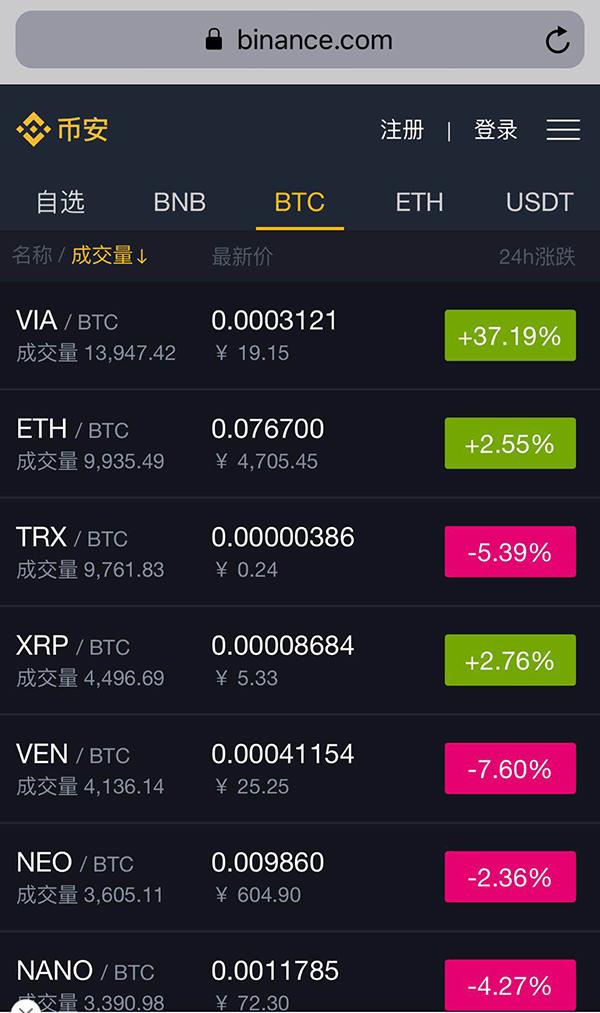This screenshot has width=600, height=1013.
Task: Sort the list by 最新价 price
Action: [242, 256]
